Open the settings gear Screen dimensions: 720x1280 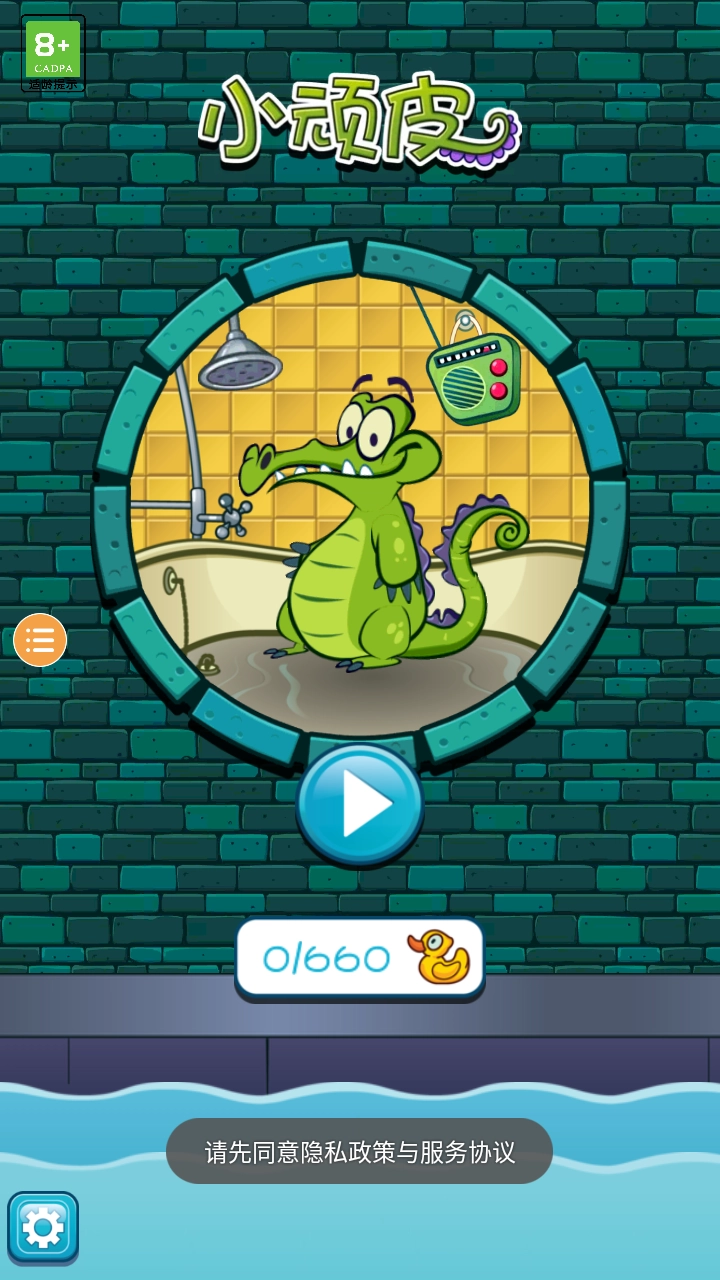point(43,1227)
